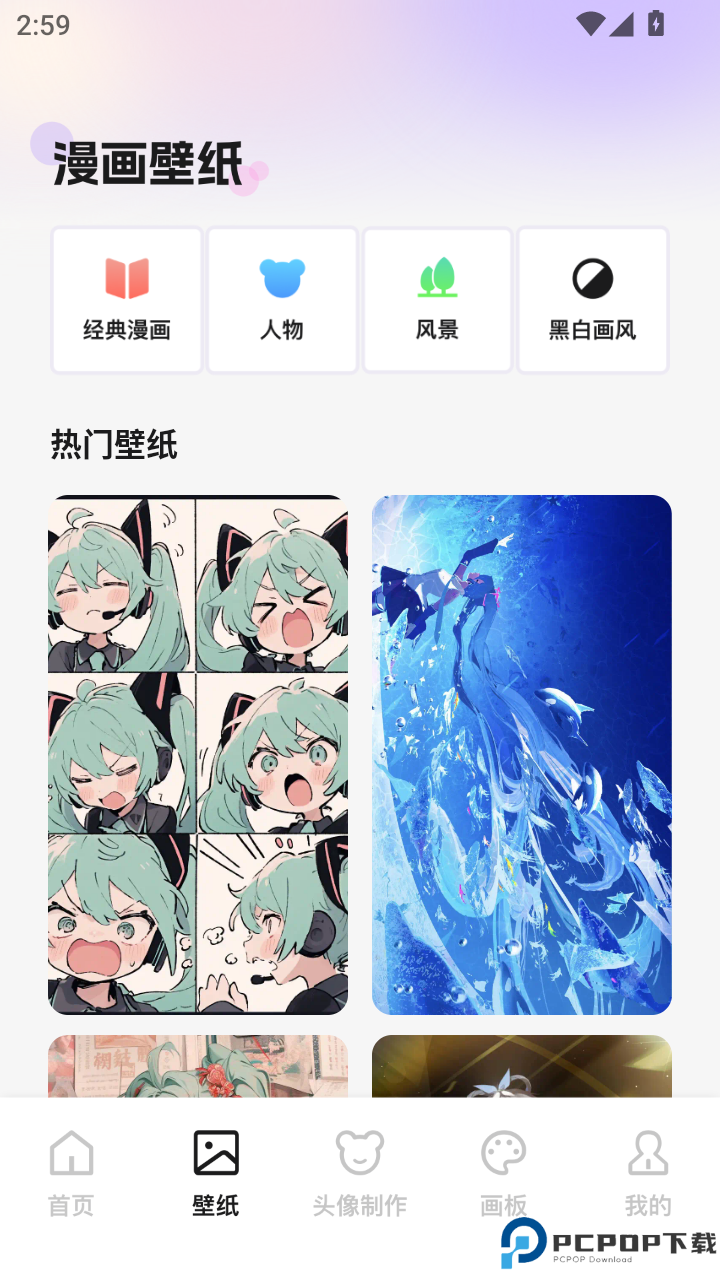Viewport: 720px width, 1280px height.
Task: Select the 人物 category card
Action: pos(281,299)
